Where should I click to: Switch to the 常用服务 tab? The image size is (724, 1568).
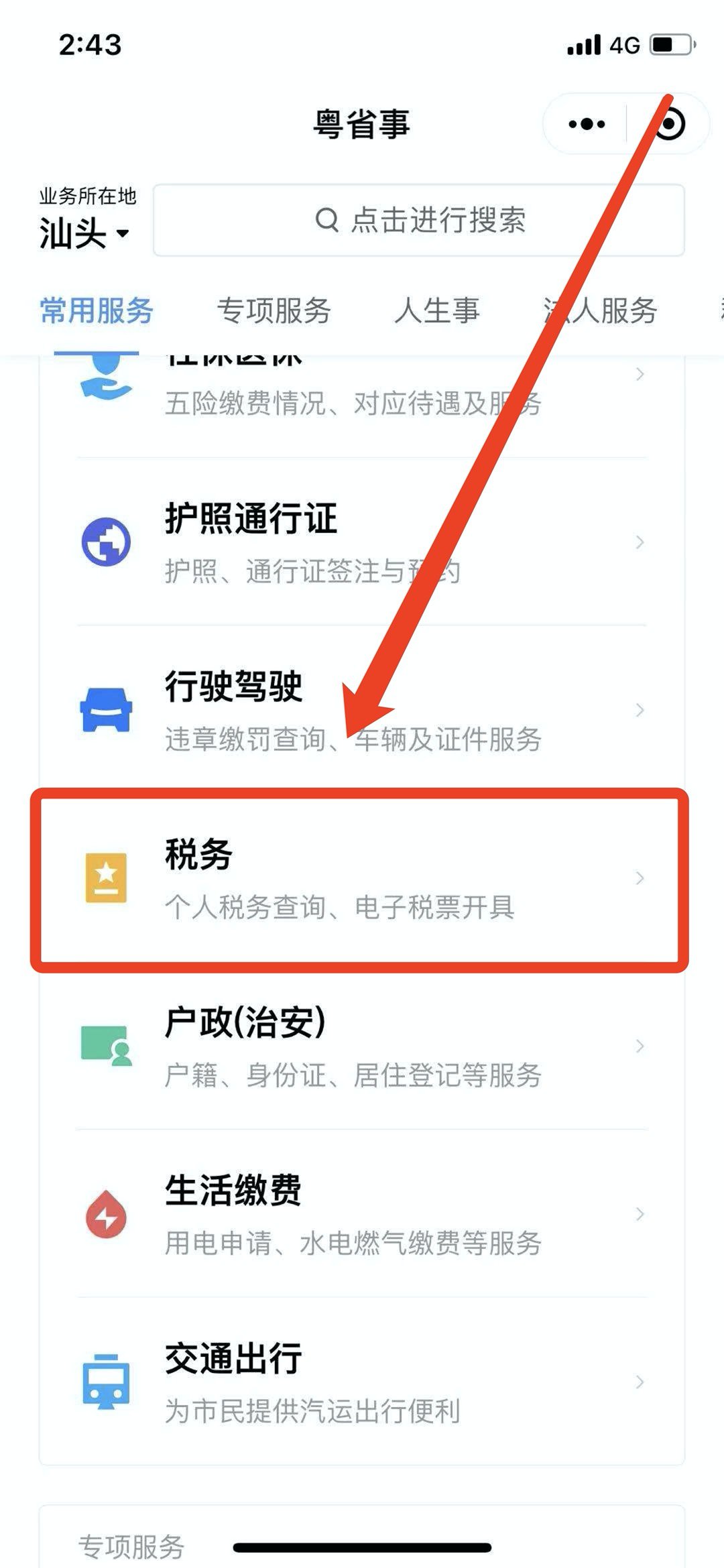tap(97, 310)
